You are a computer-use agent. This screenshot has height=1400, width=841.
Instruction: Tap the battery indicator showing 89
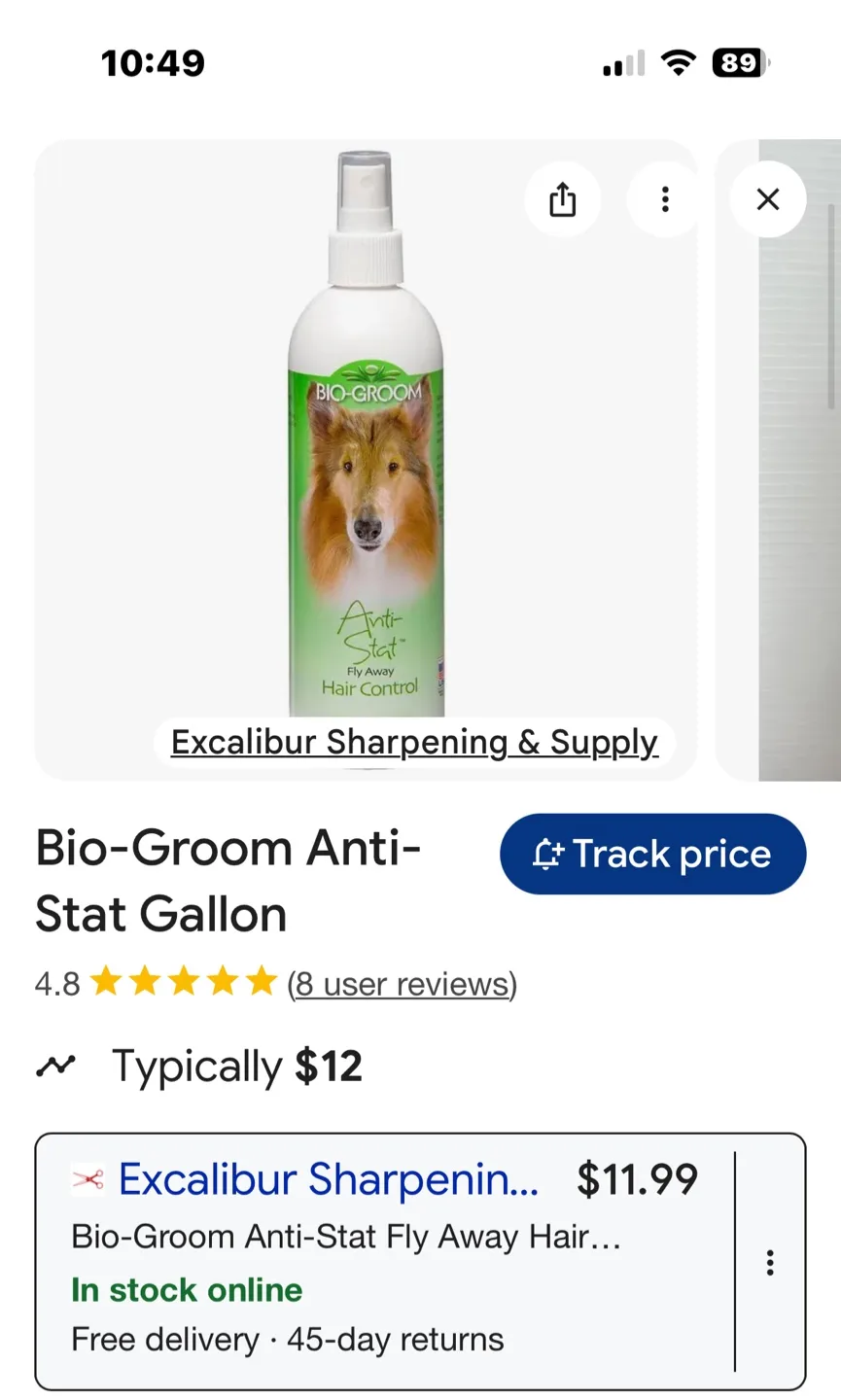coord(741,62)
